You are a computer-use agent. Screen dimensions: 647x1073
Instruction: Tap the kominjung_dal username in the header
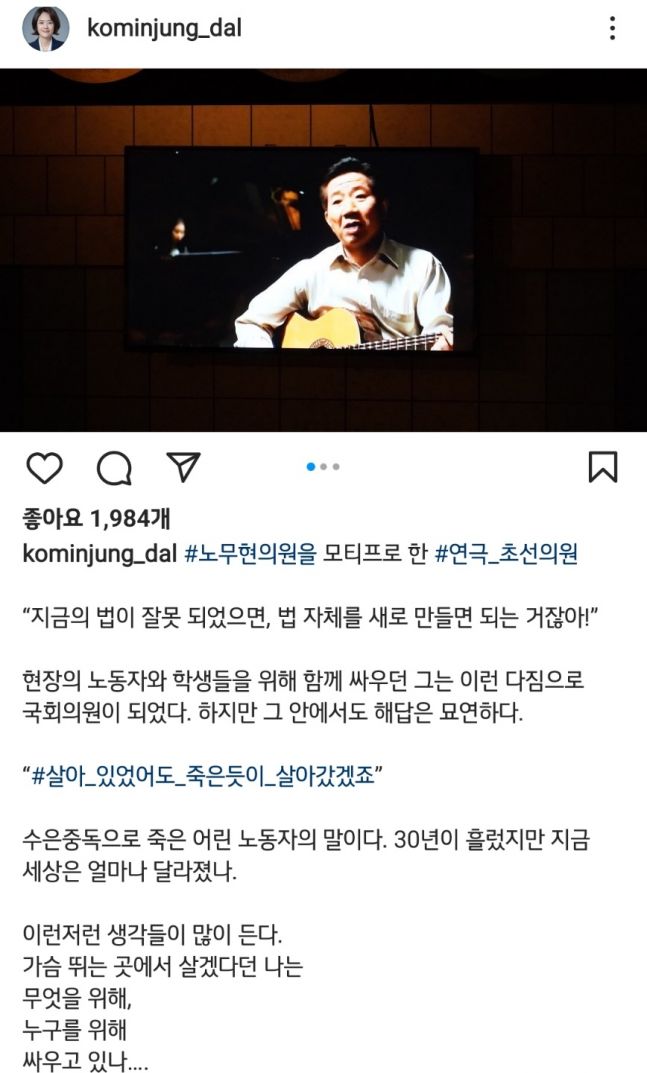(x=164, y=29)
